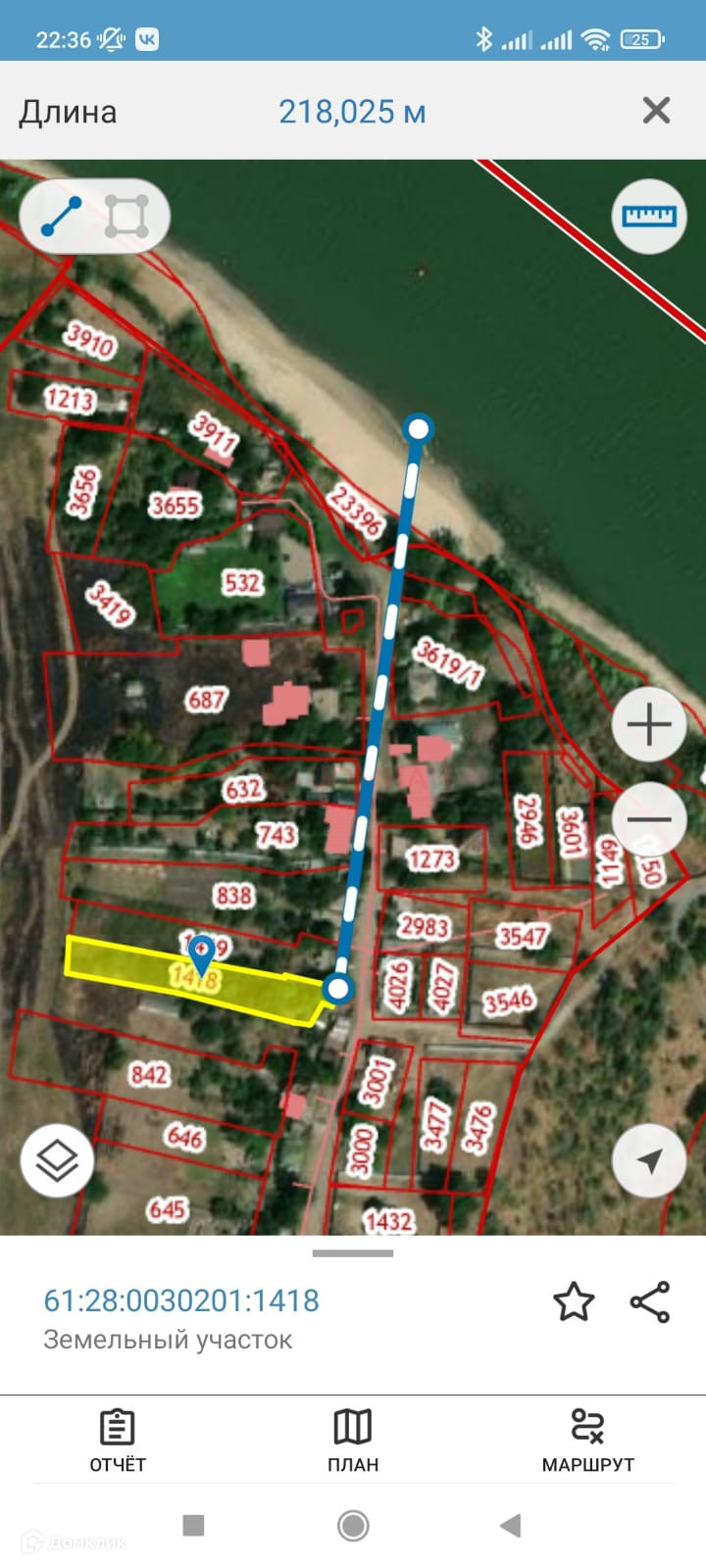The image size is (706, 1568).
Task: Open the ПЛАН view
Action: coord(353,1441)
